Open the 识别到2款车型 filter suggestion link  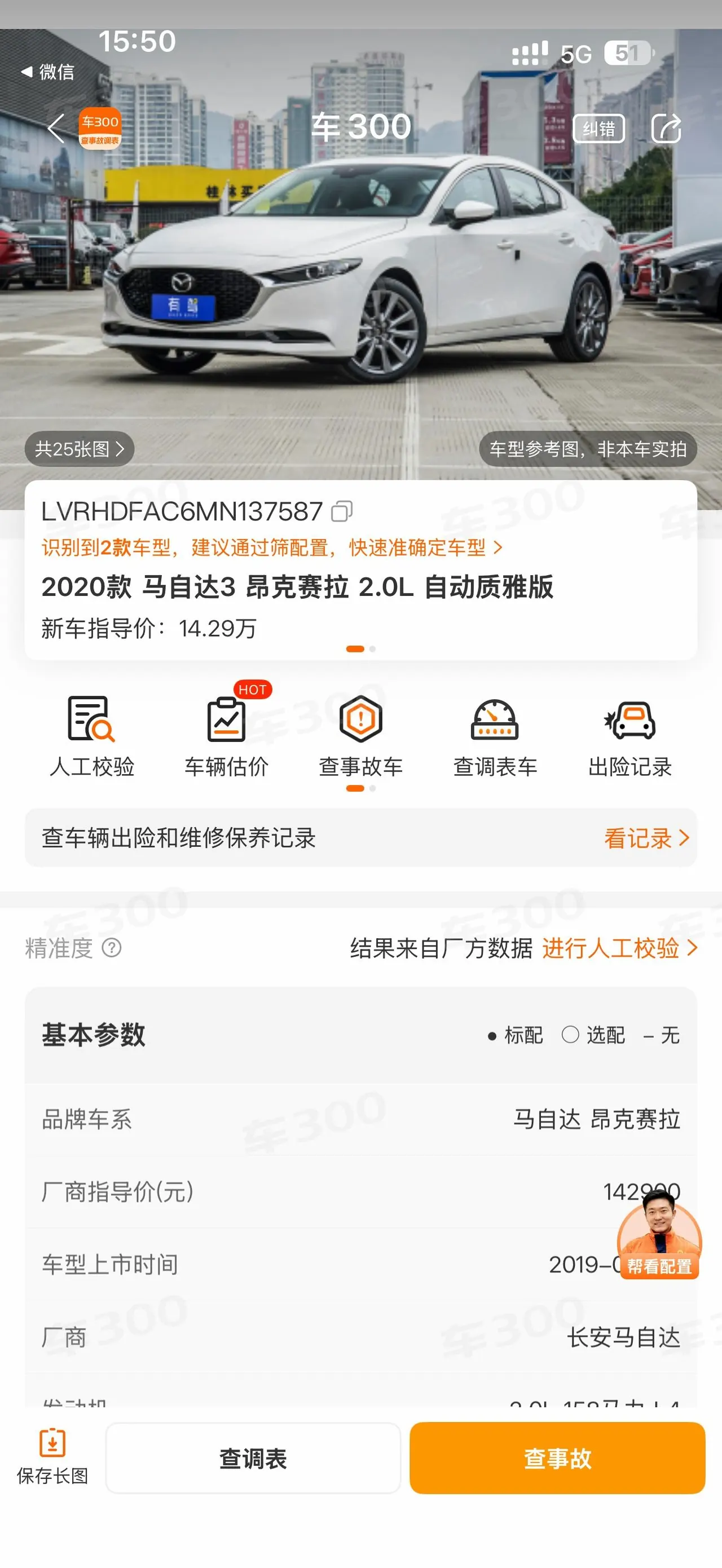pos(271,547)
